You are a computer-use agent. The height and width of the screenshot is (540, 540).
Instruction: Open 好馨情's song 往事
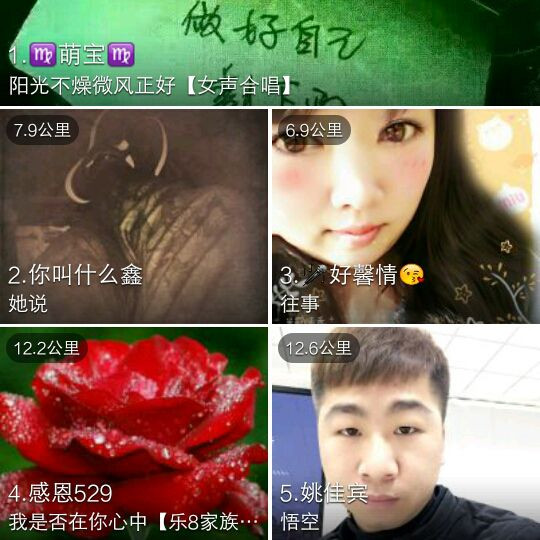click(x=406, y=216)
